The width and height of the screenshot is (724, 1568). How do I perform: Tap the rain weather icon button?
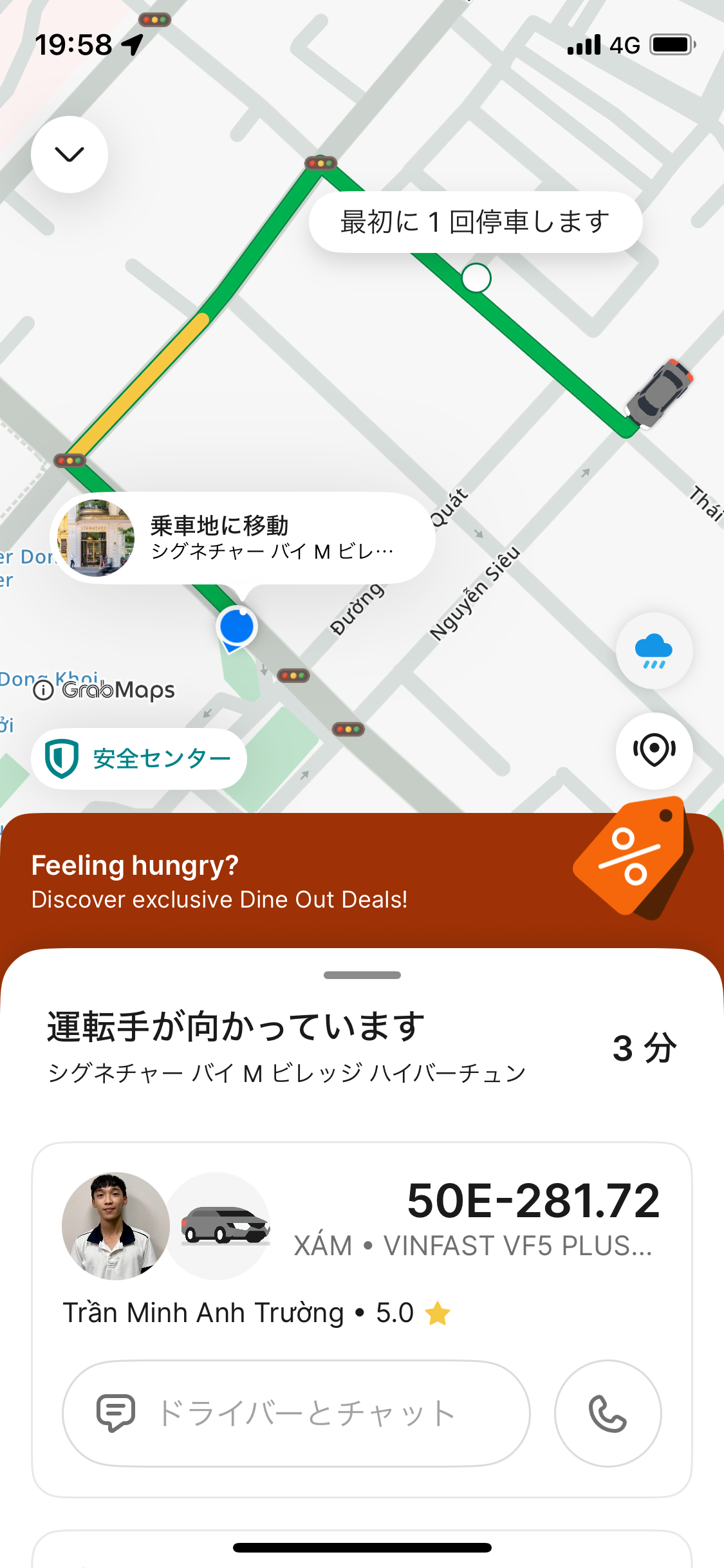click(654, 651)
